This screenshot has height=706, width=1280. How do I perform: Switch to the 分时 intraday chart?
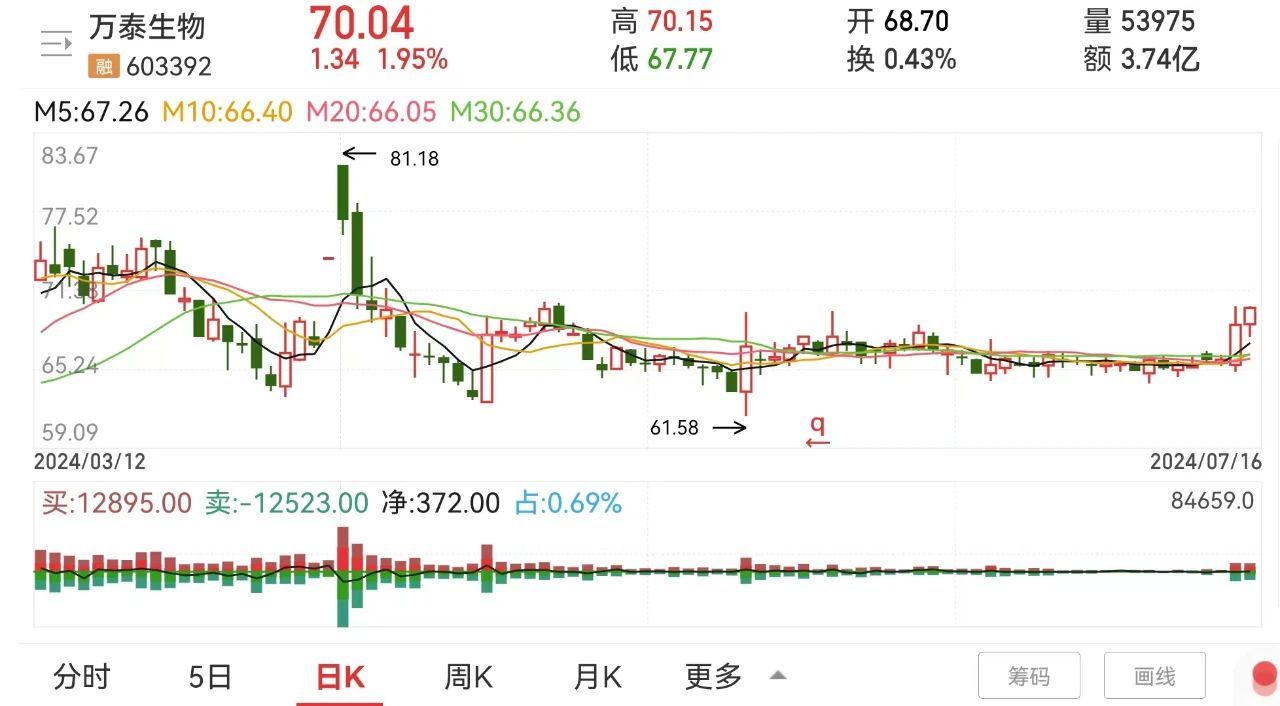tap(82, 677)
